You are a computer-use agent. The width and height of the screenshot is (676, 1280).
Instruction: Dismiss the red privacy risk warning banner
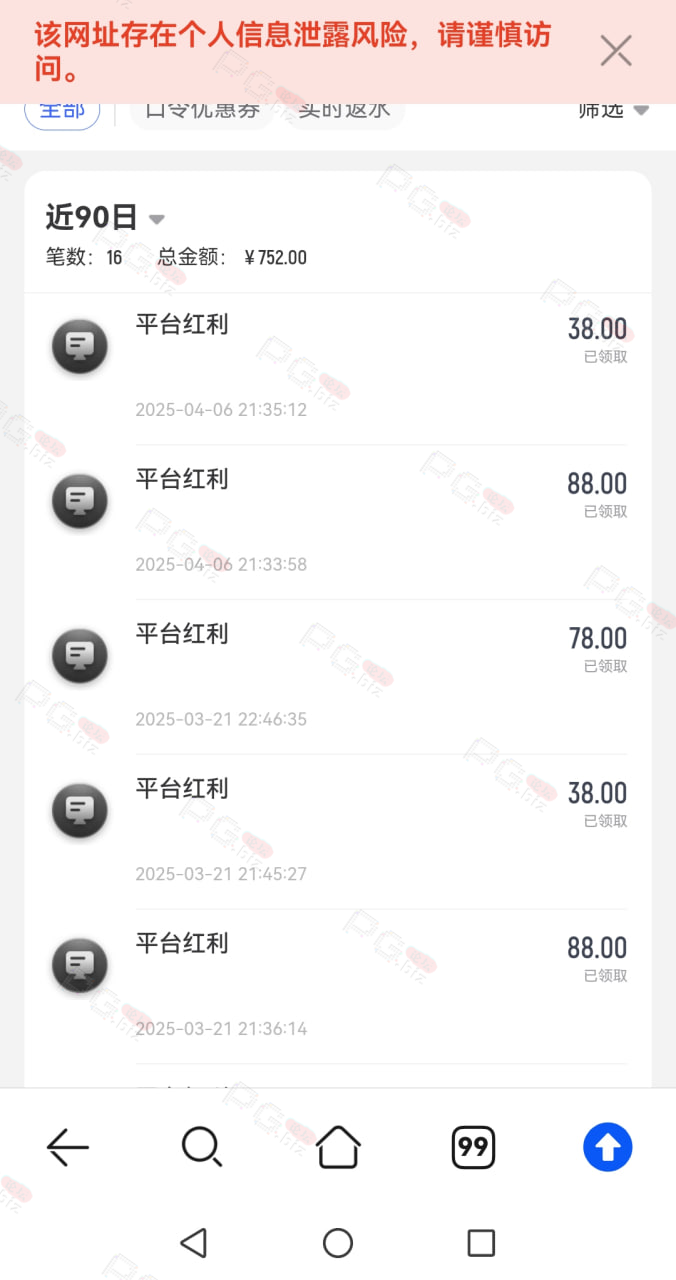click(x=616, y=51)
